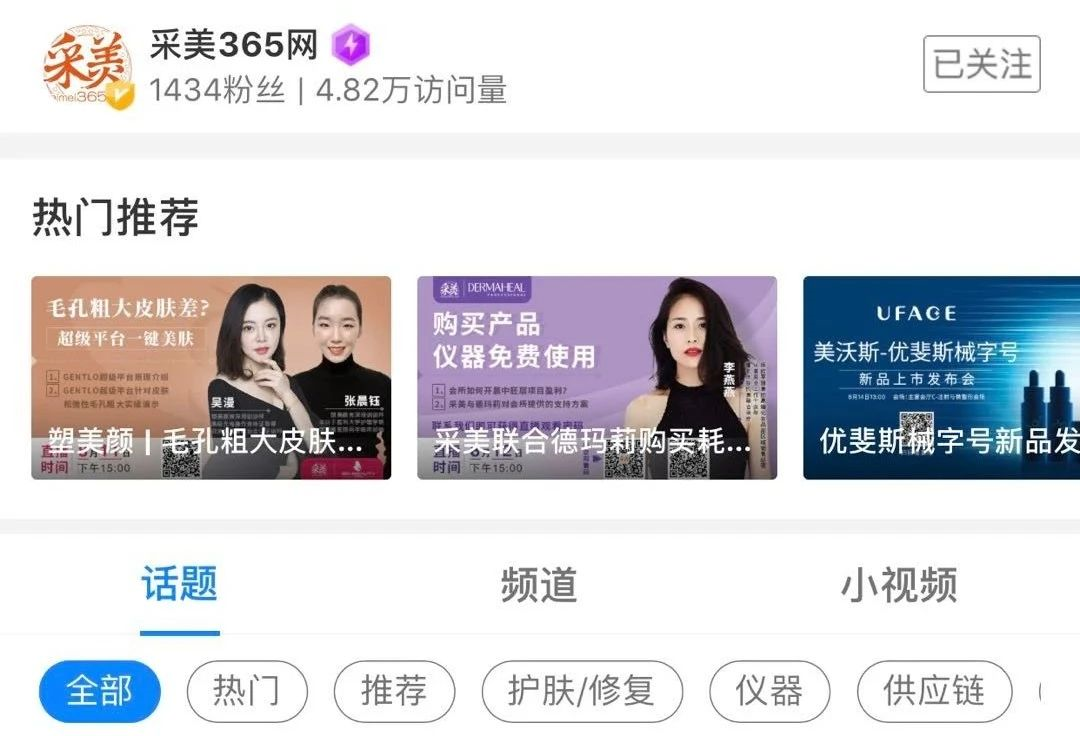The height and width of the screenshot is (736, 1080).
Task: Switch to the 话题 tab
Action: pyautogui.click(x=179, y=585)
